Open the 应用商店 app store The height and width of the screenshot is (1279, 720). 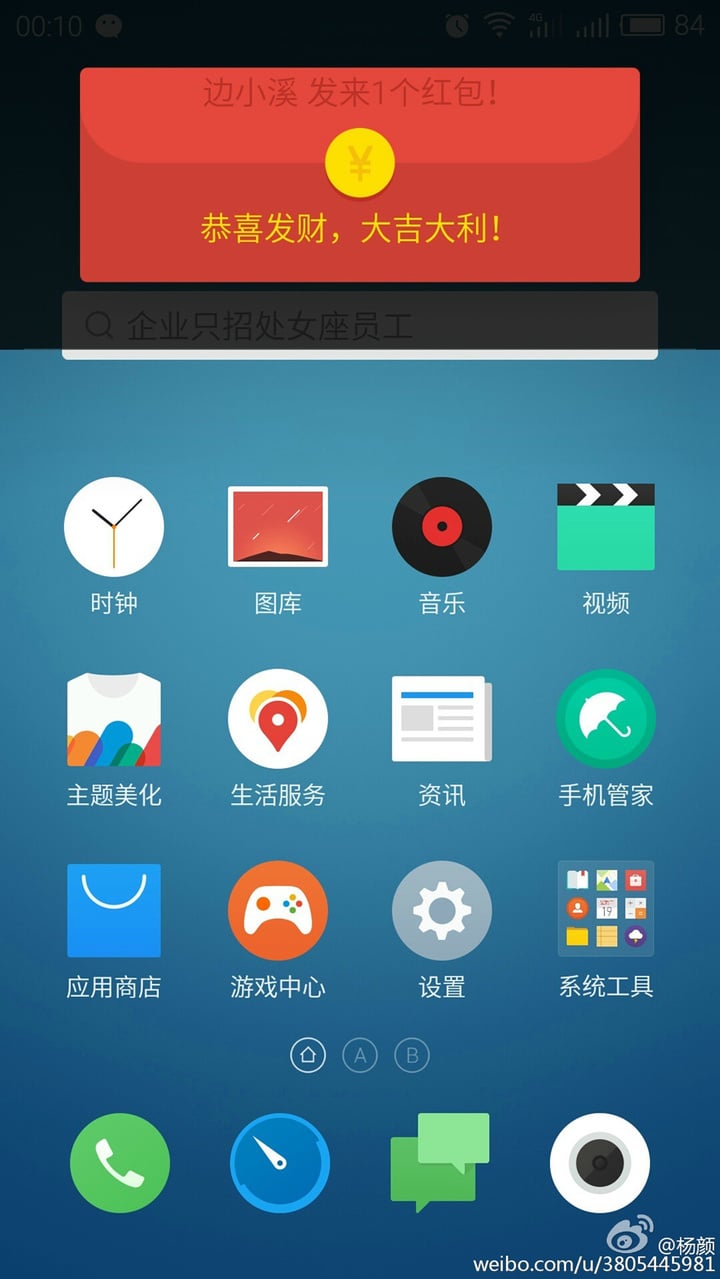coord(114,911)
